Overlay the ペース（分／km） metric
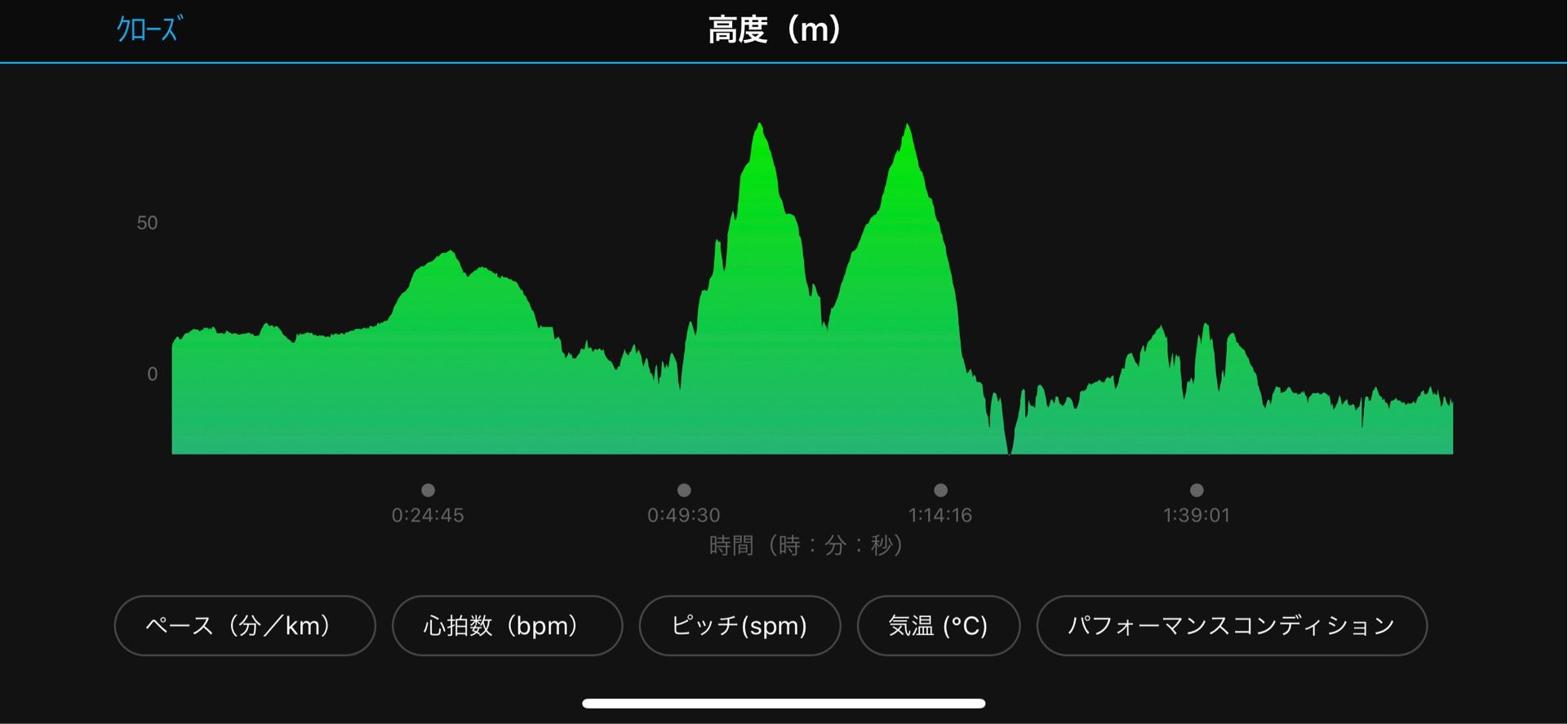The width and height of the screenshot is (1568, 724). 245,625
